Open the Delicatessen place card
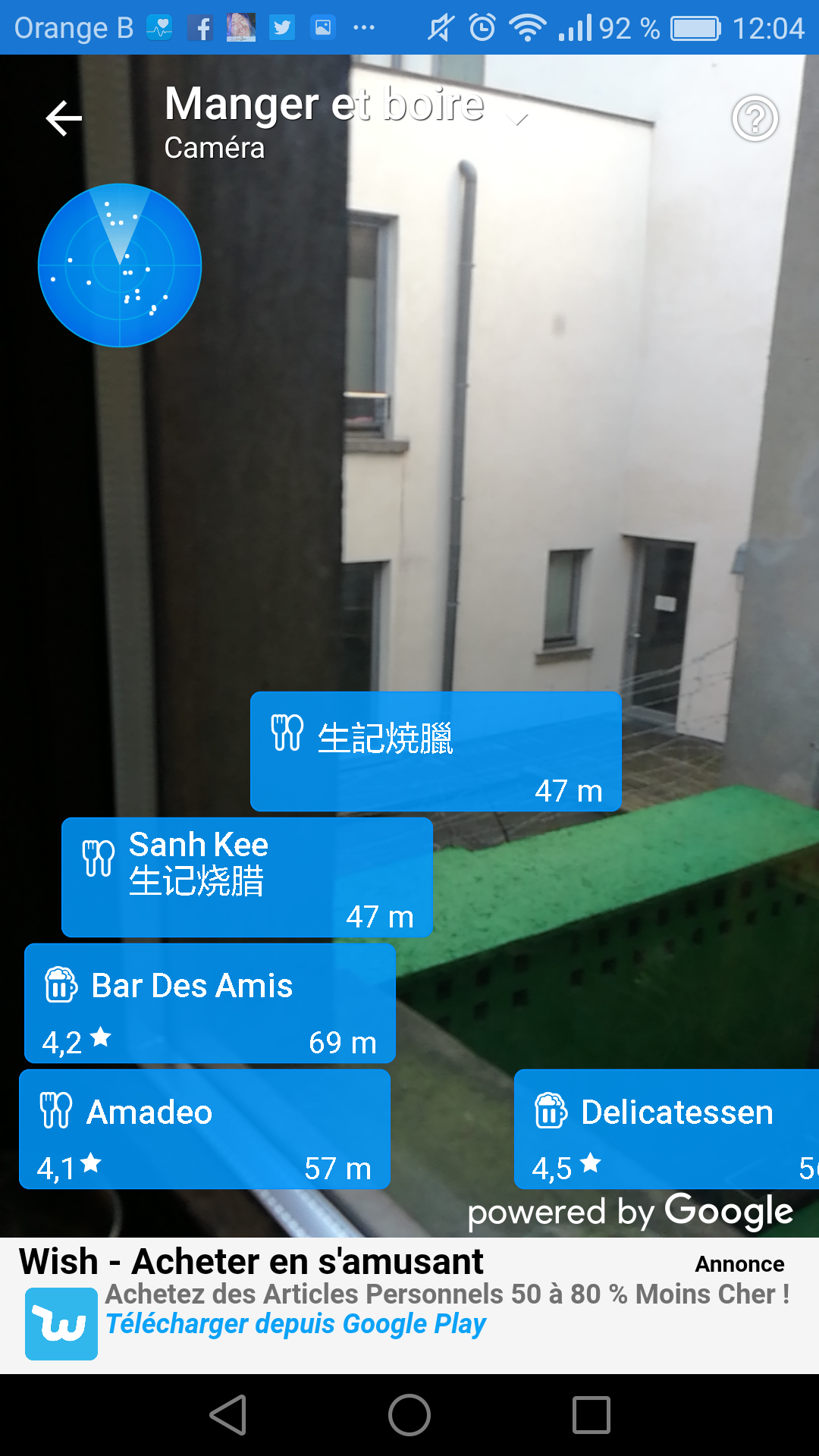Image resolution: width=819 pixels, height=1456 pixels. coord(666,1128)
